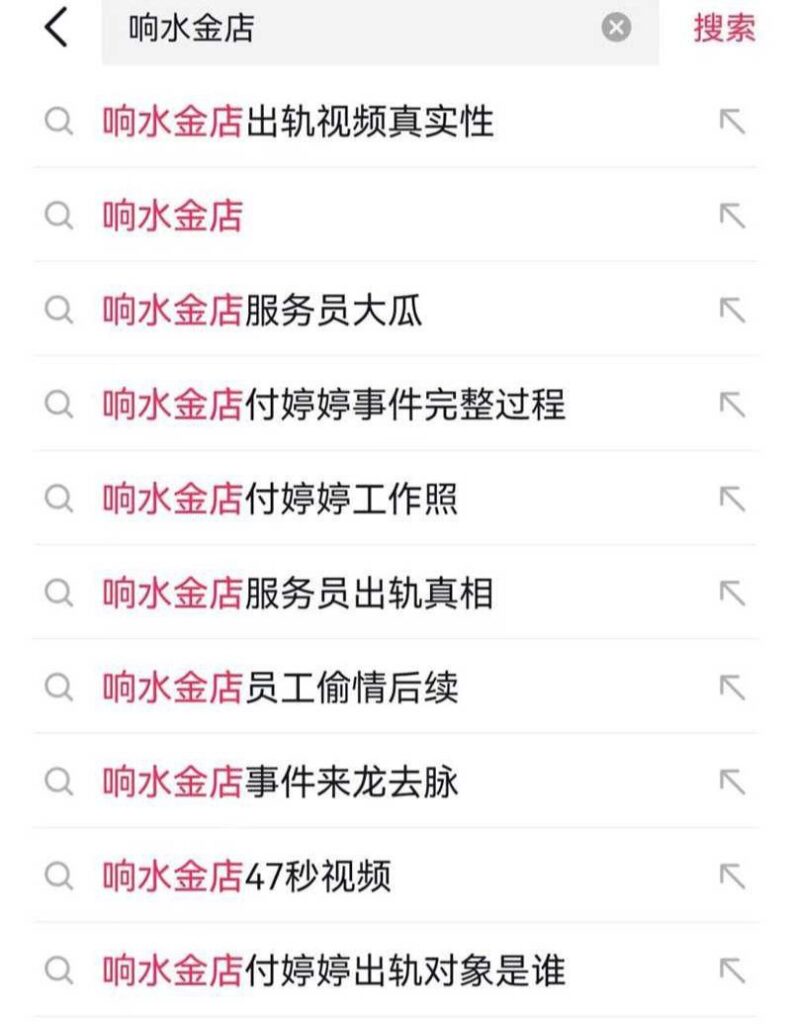The width and height of the screenshot is (791, 1024).
Task: Tap the fill-in arrow next to 响水金店47秒视频
Action: point(732,877)
